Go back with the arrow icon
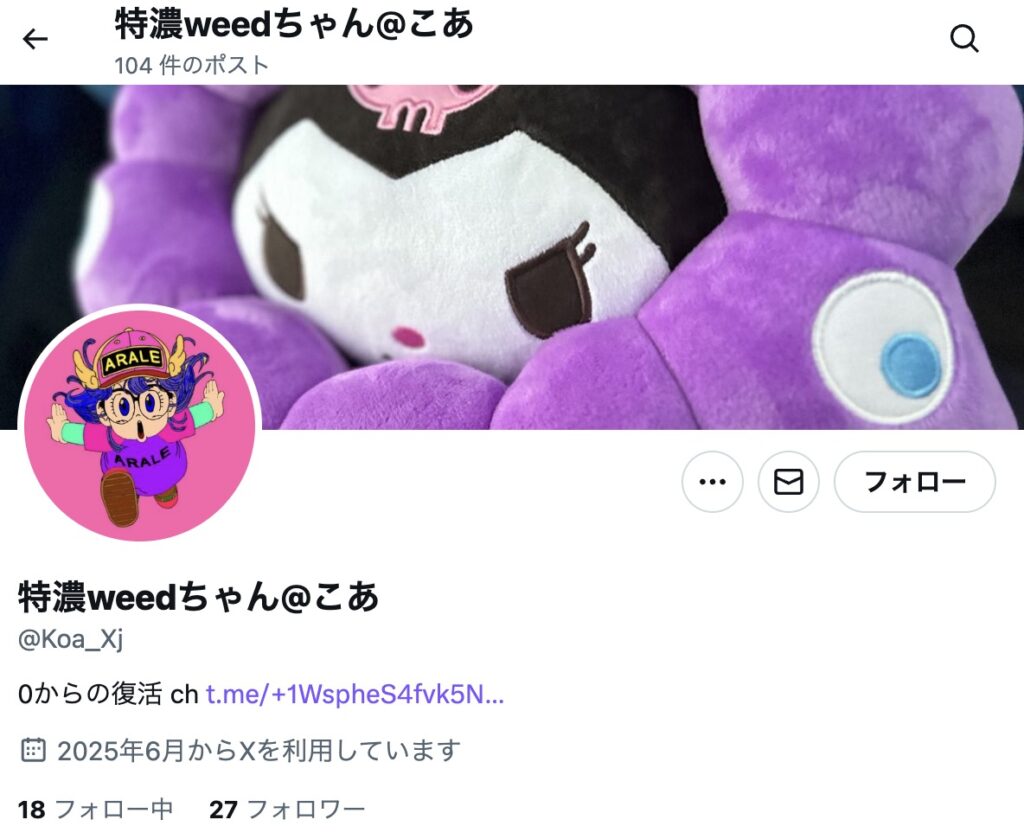Screen dimensions: 1024x839 [35, 39]
